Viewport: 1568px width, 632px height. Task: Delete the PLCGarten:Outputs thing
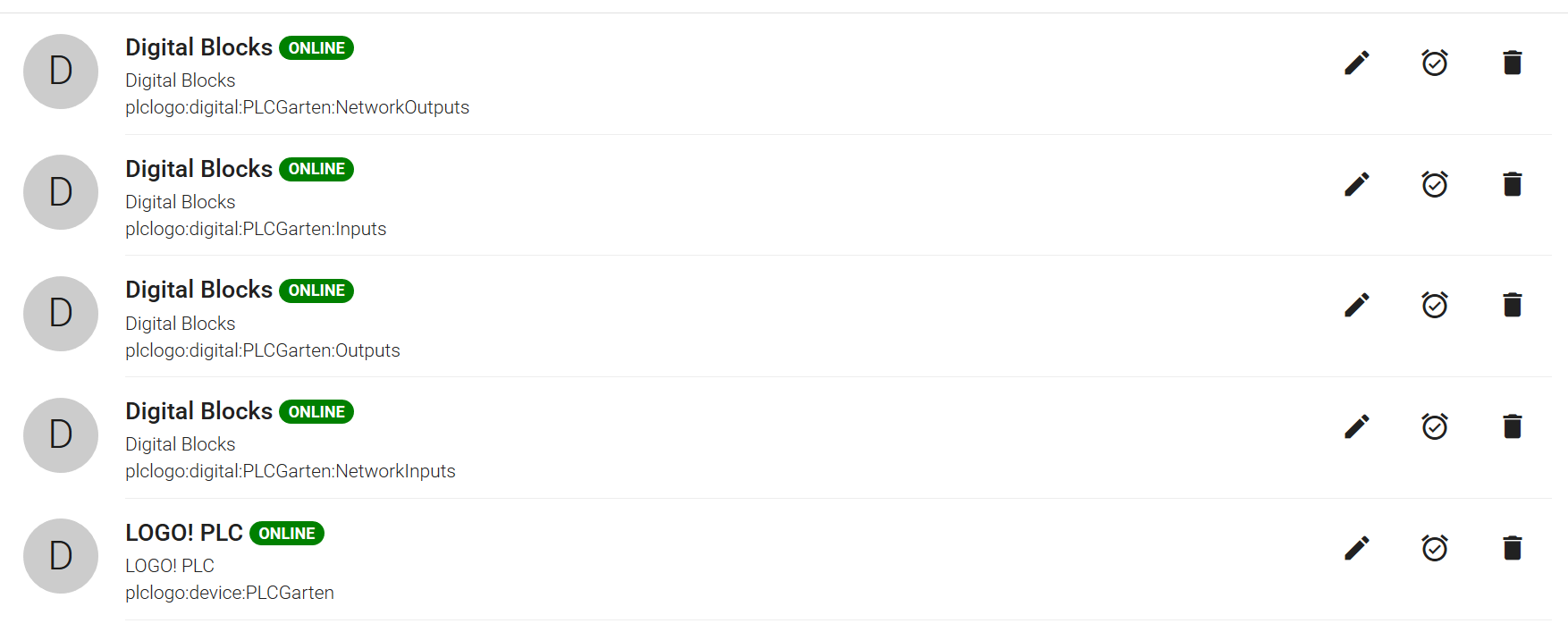coord(1513,305)
